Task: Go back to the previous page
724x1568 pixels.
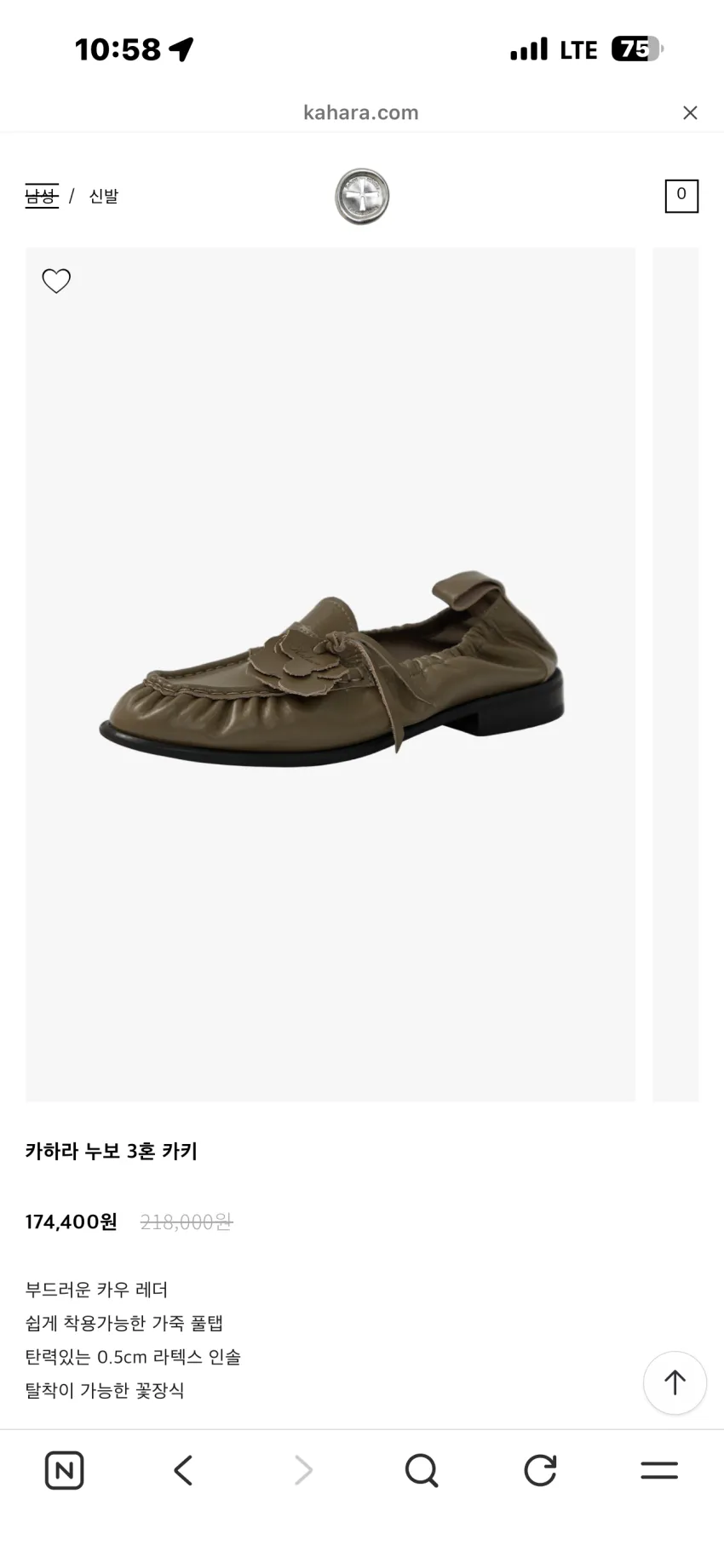Action: 183,1470
